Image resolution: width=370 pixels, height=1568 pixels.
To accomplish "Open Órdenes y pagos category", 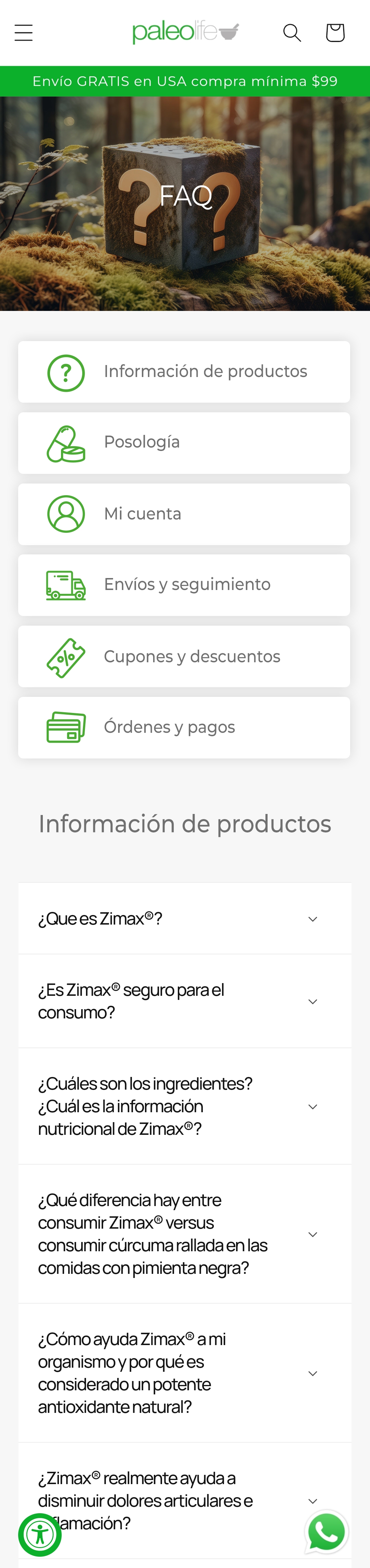I will [x=184, y=727].
